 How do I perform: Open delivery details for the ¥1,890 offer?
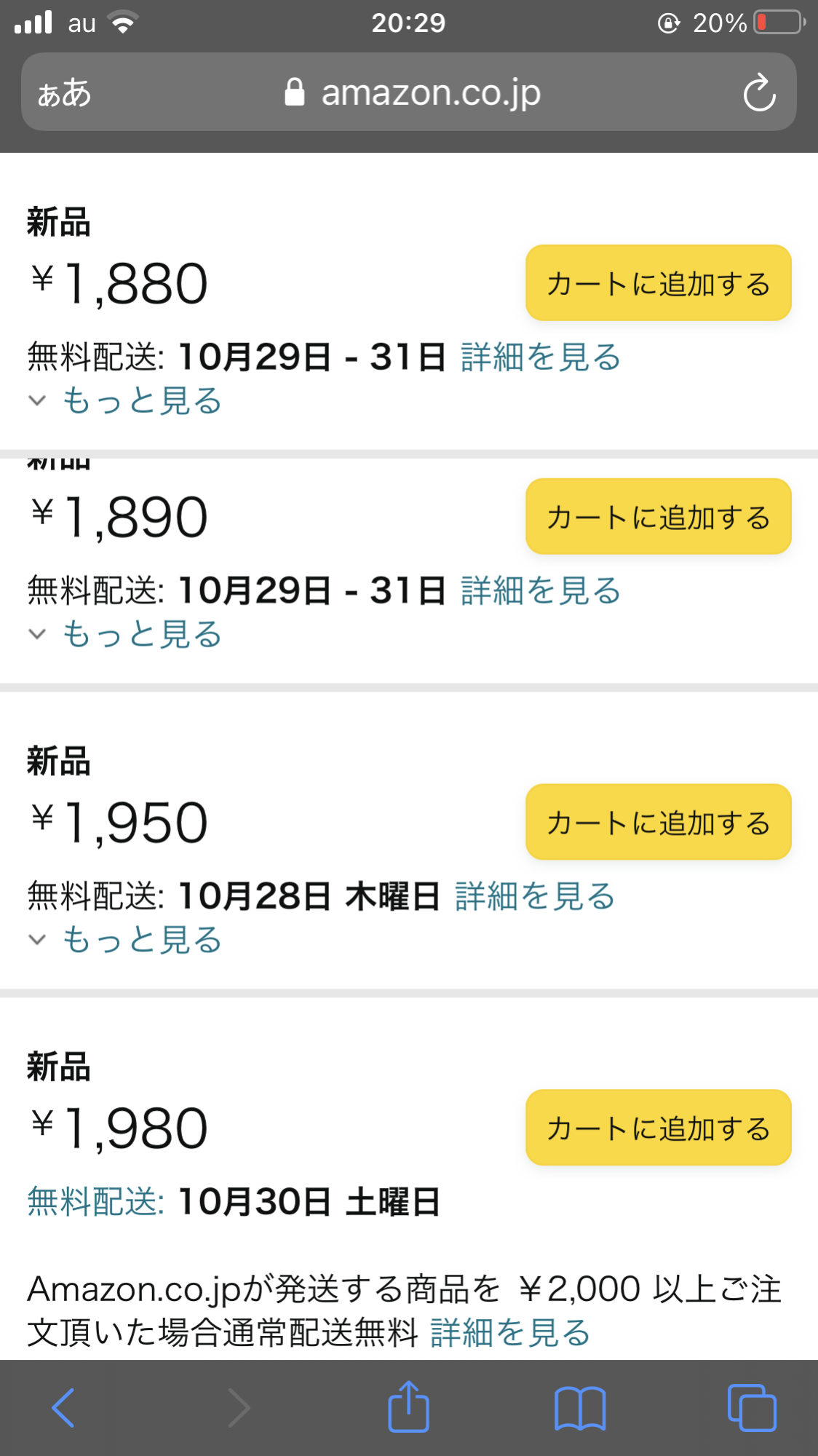pos(541,590)
